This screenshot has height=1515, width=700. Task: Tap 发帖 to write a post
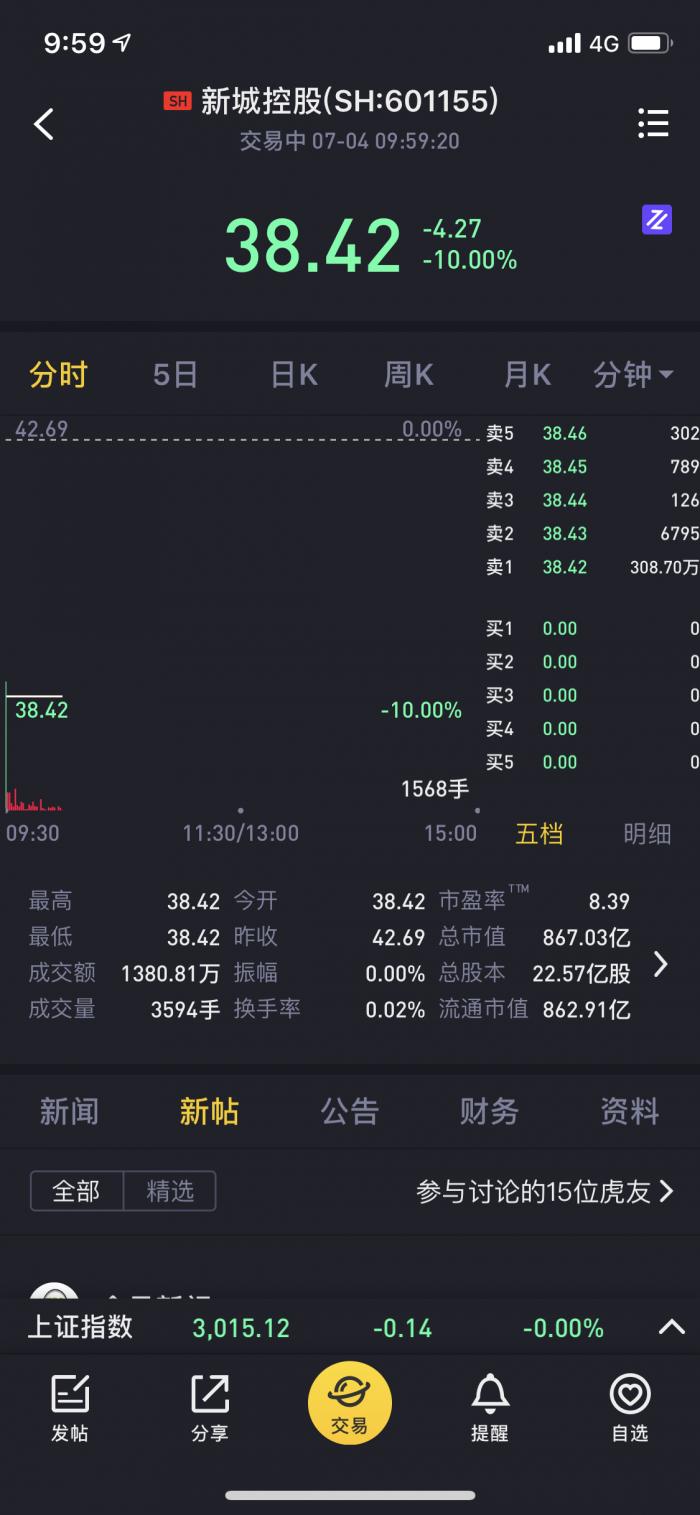click(x=70, y=1408)
